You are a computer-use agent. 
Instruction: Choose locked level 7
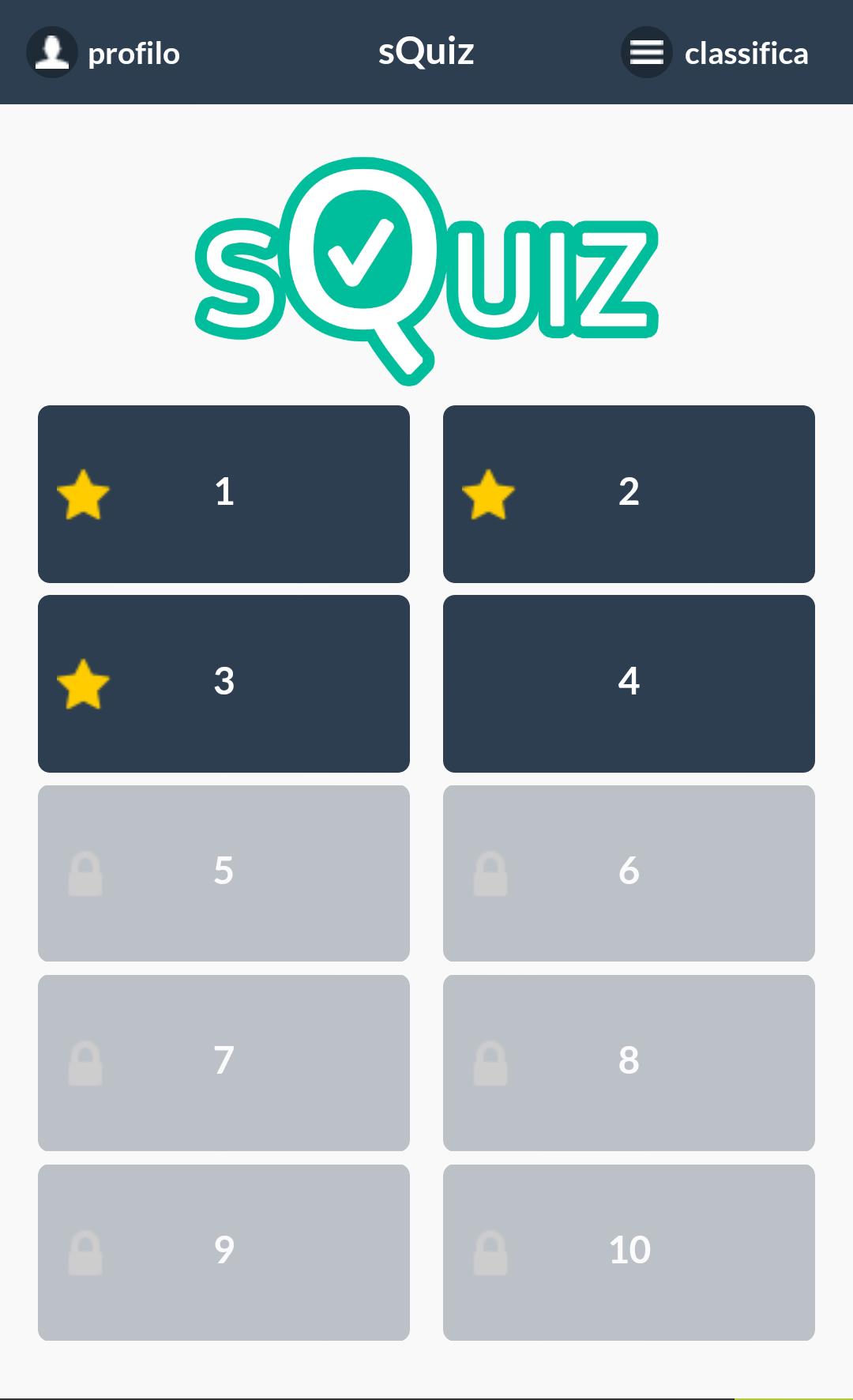224,1063
